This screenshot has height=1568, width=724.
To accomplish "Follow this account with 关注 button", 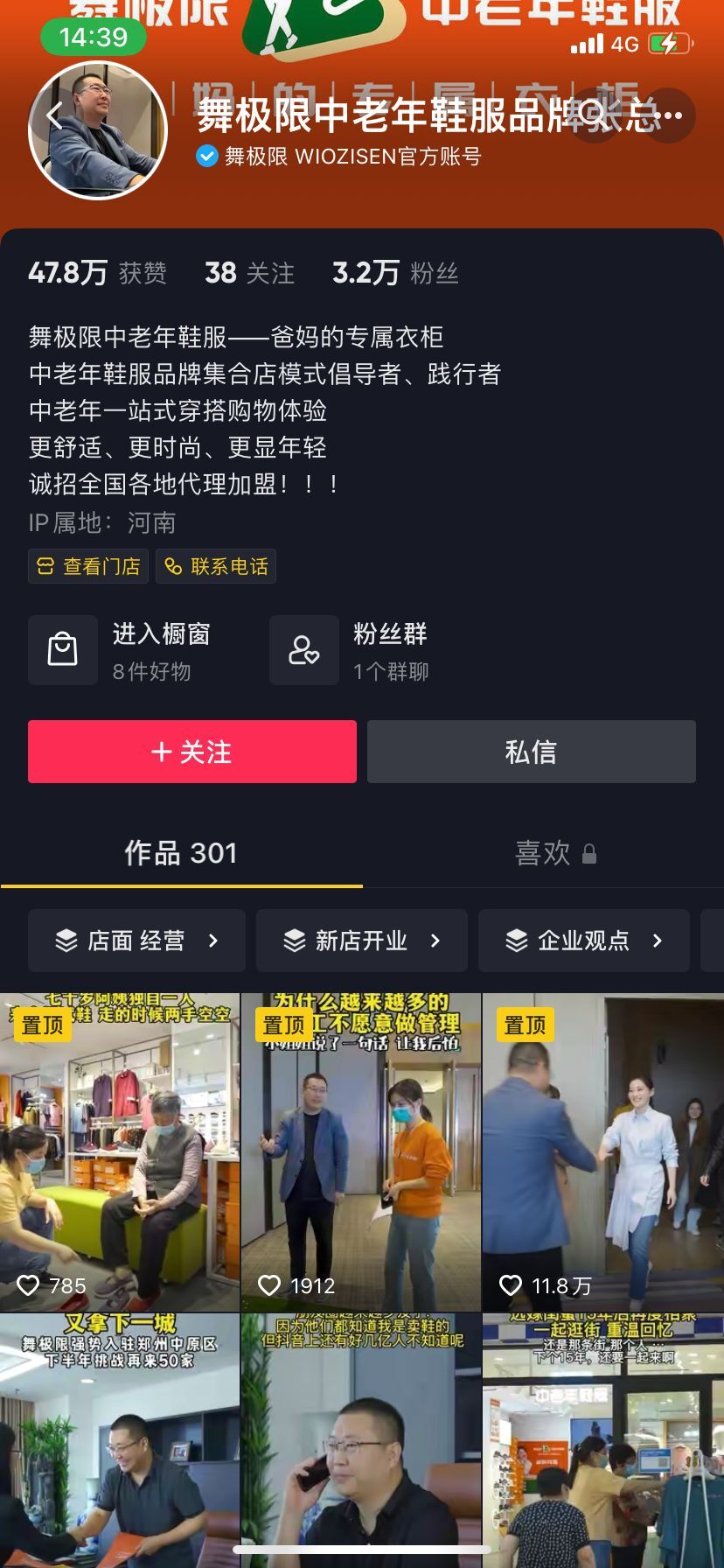I will [x=192, y=752].
